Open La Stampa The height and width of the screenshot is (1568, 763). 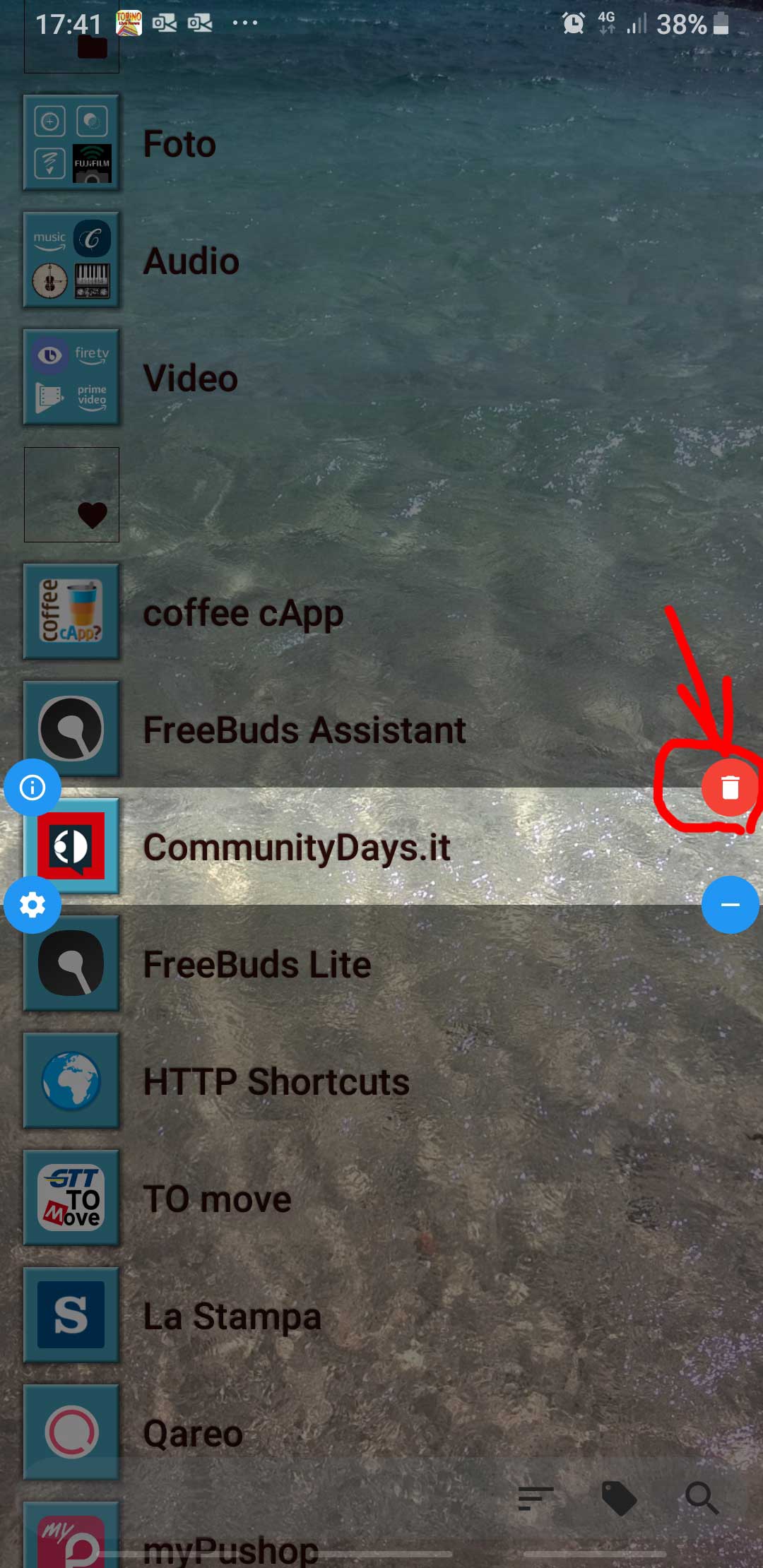[71, 1315]
